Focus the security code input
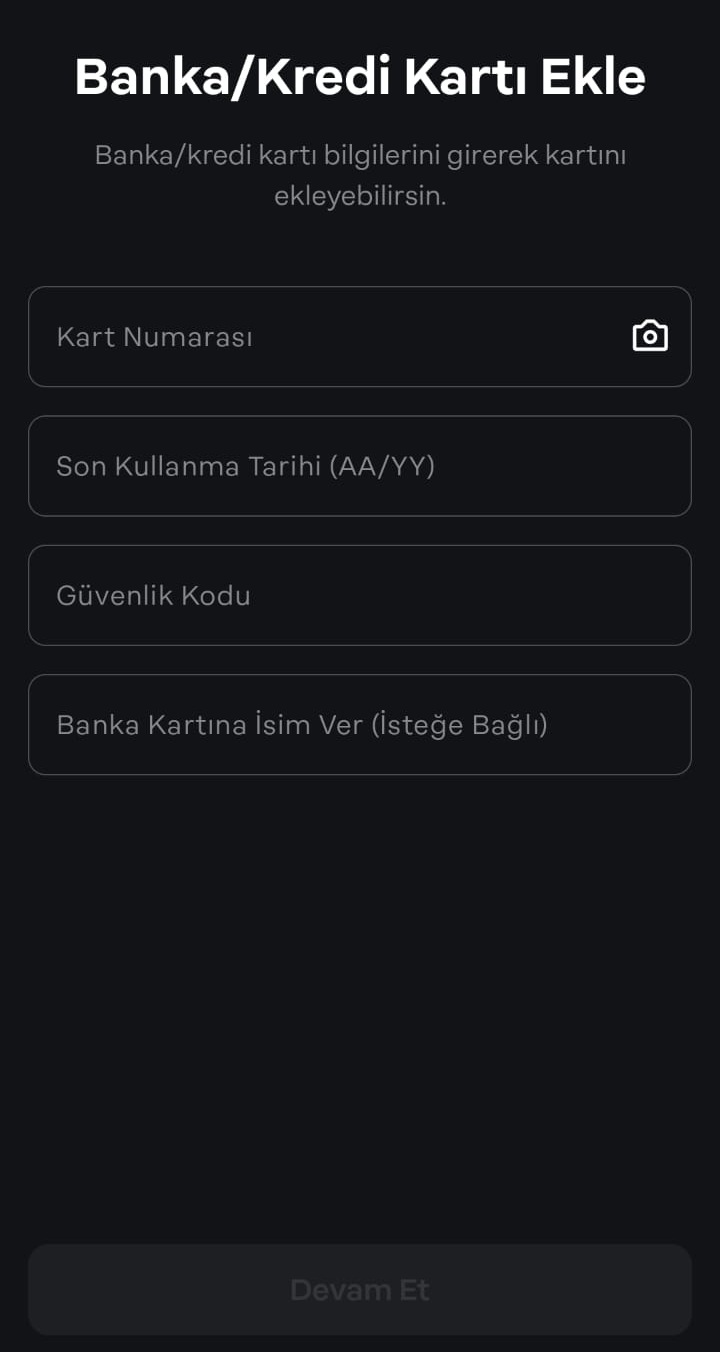 (x=360, y=594)
